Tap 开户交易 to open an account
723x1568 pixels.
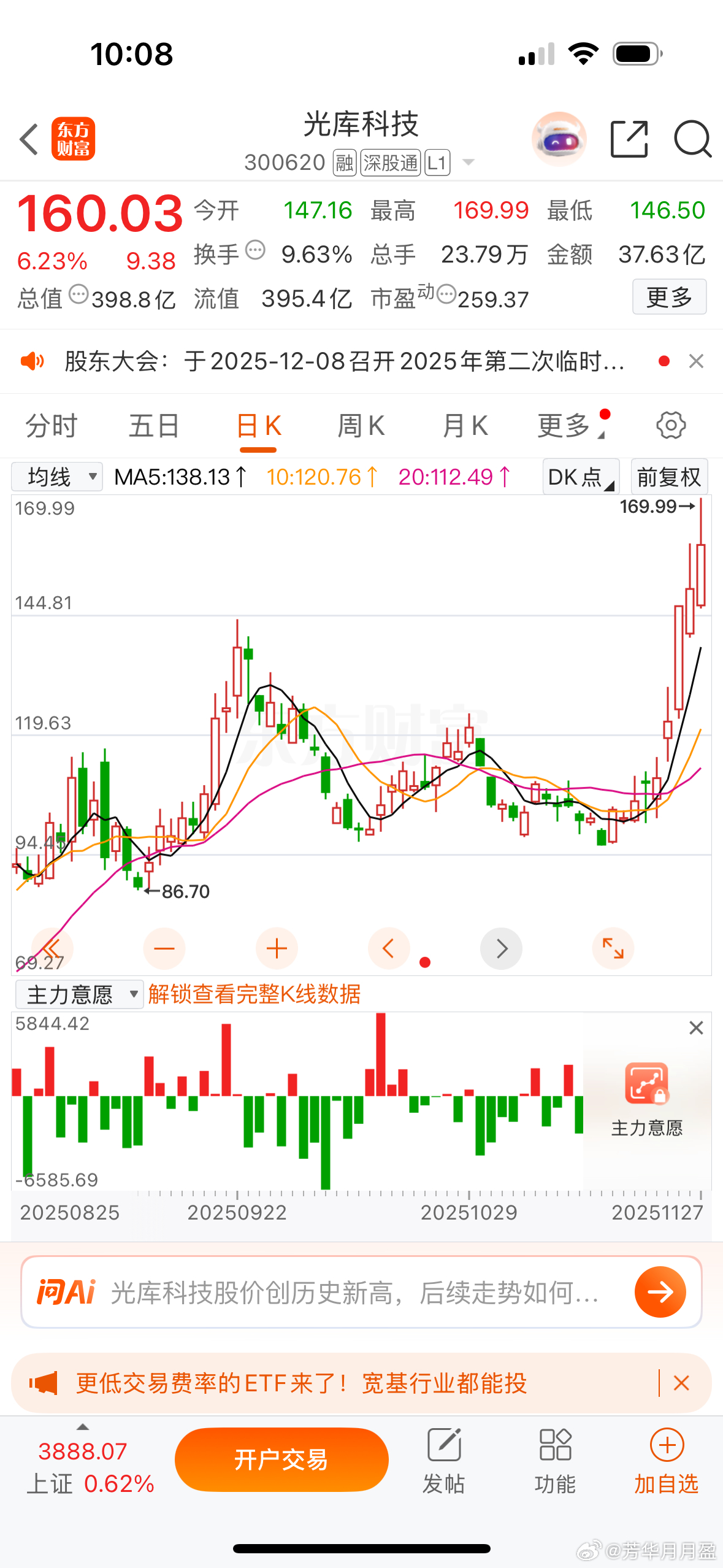click(x=281, y=1460)
